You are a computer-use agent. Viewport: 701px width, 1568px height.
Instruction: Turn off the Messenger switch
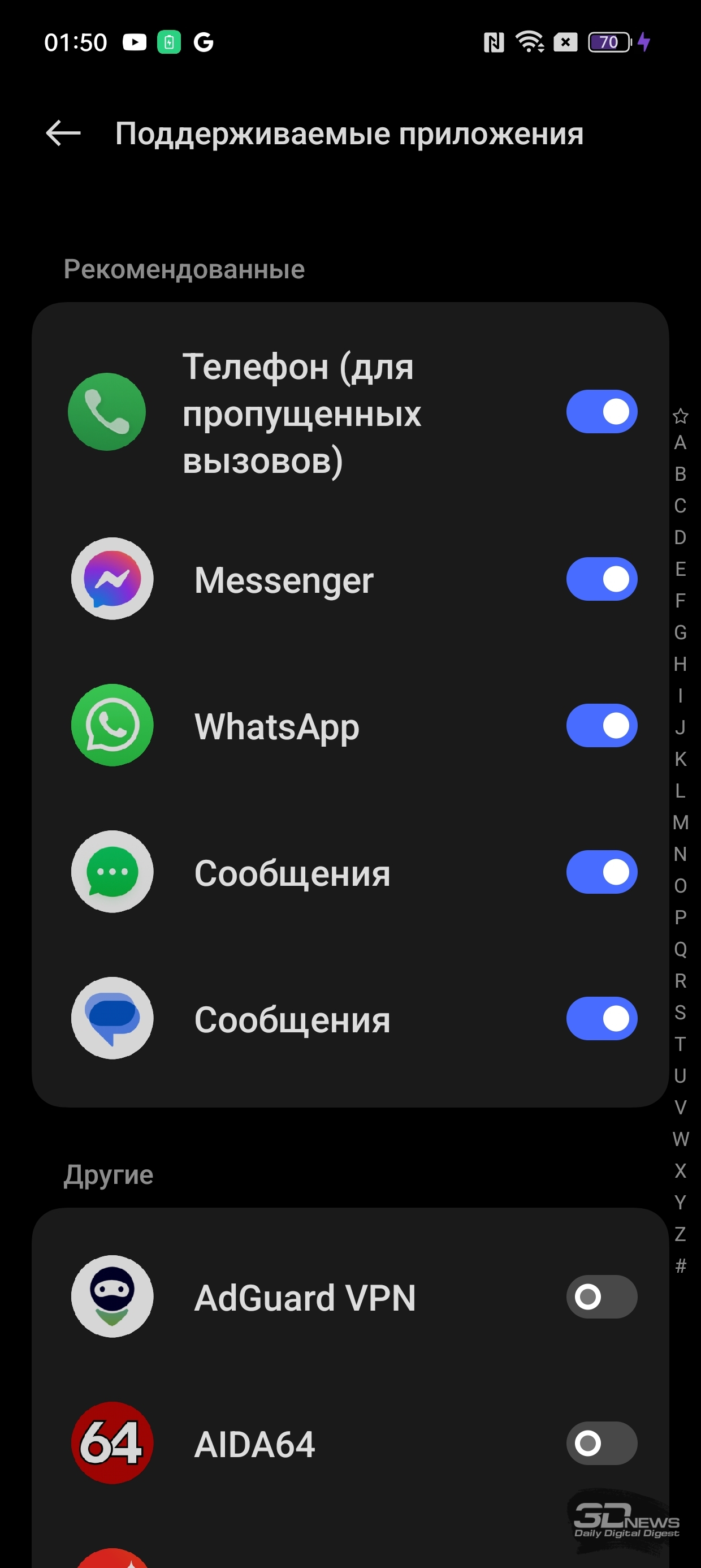tap(602, 579)
